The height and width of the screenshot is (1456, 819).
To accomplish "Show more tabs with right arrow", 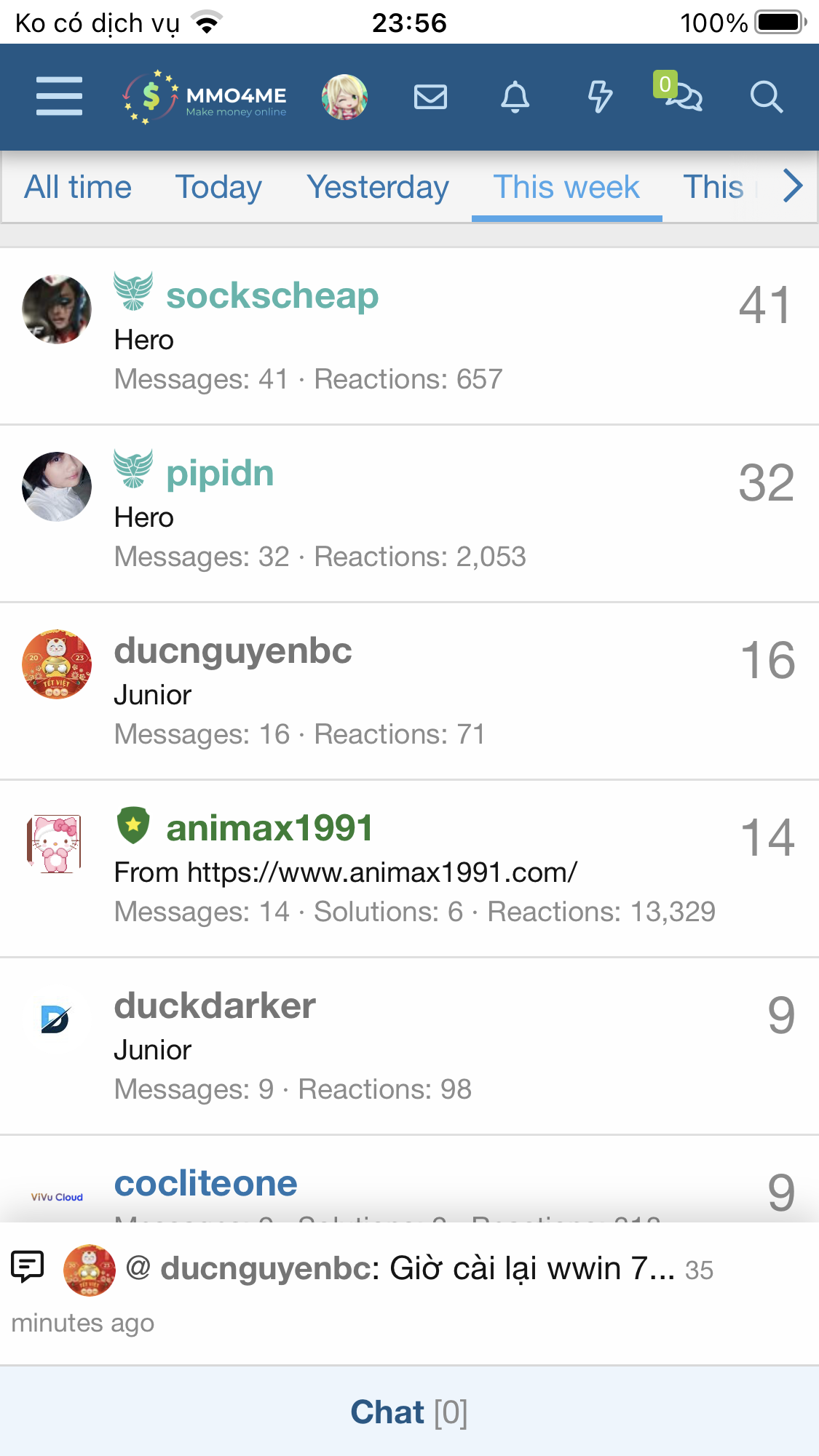I will pyautogui.click(x=793, y=186).
